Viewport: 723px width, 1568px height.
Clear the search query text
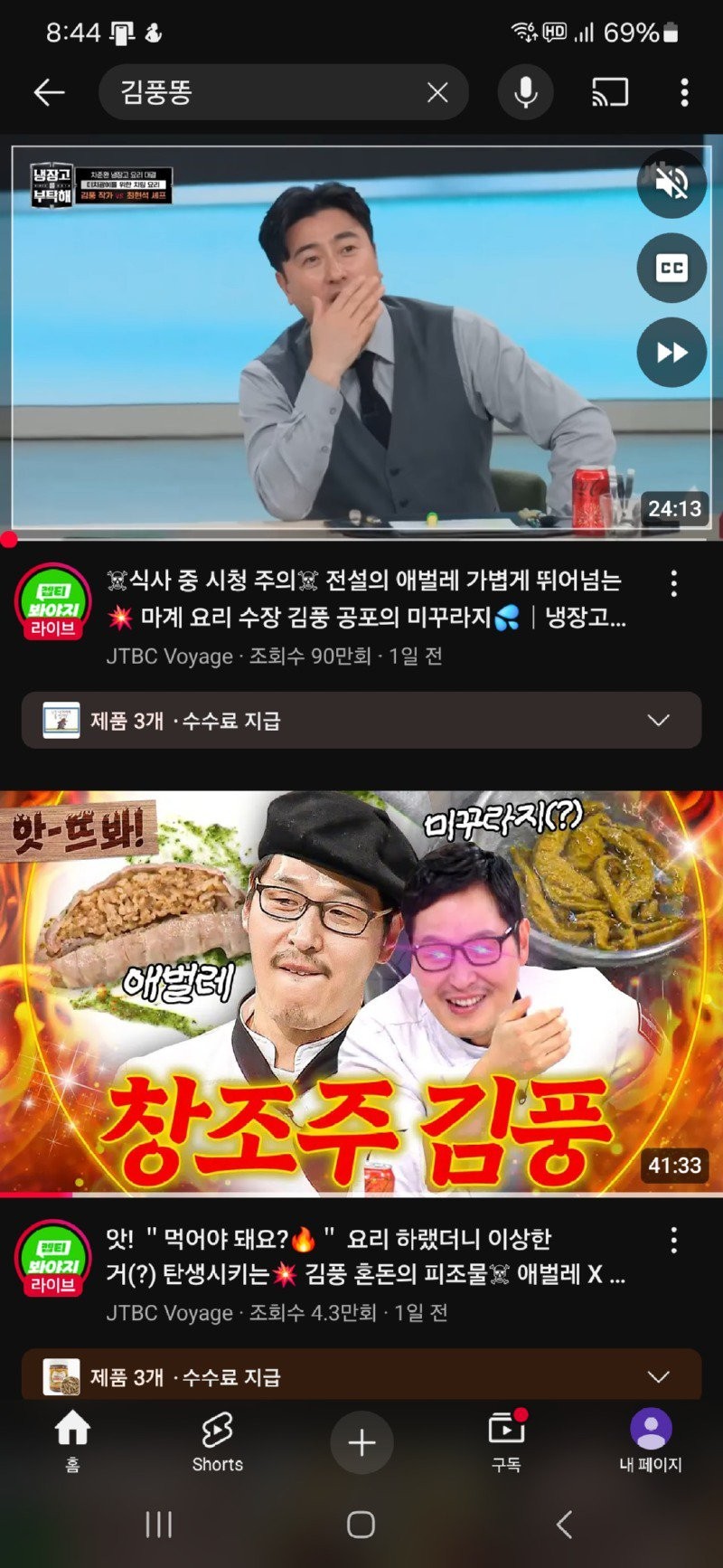[437, 92]
